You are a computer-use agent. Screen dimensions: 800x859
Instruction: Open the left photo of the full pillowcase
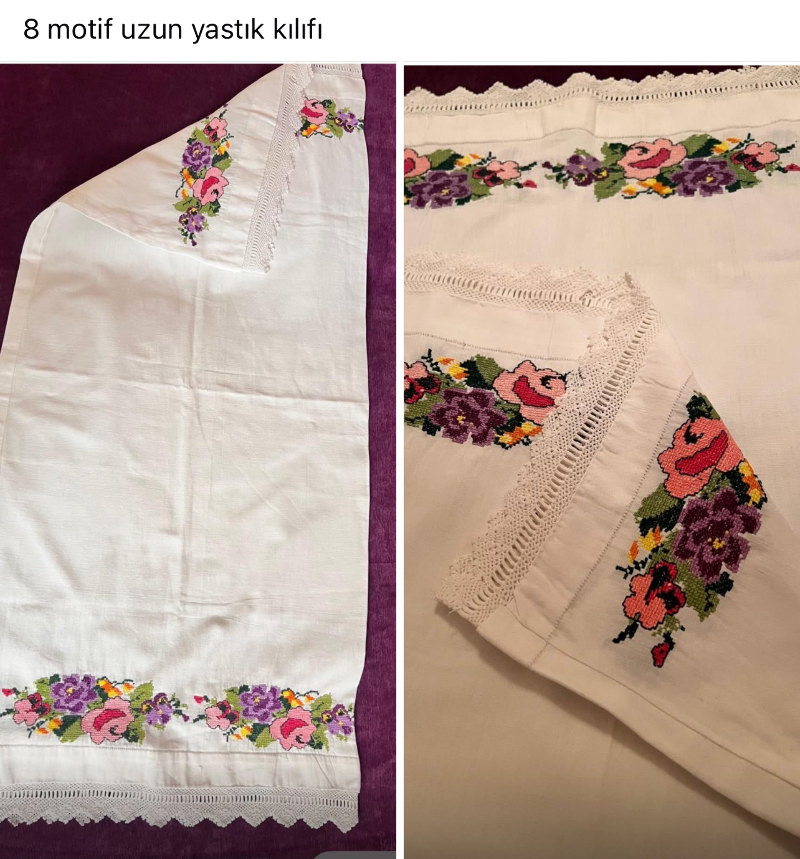(x=198, y=460)
